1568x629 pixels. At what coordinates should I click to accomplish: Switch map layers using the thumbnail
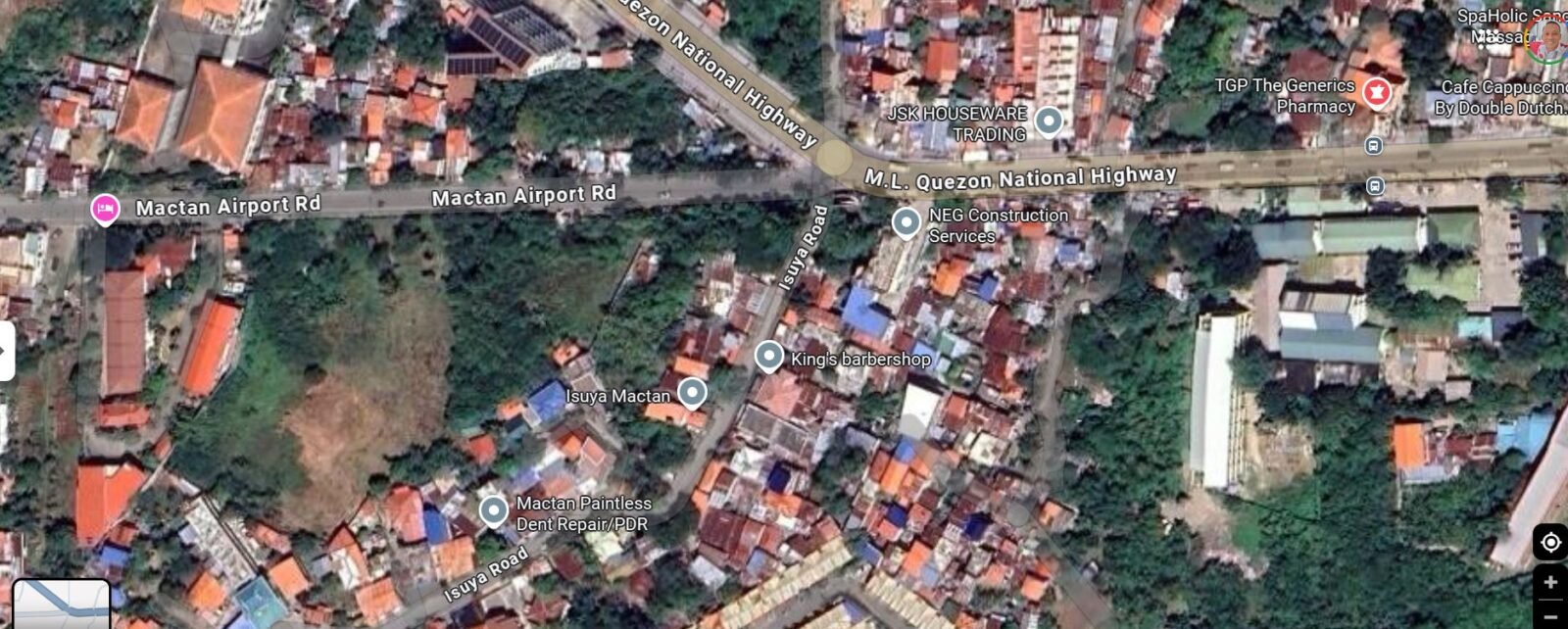61,605
